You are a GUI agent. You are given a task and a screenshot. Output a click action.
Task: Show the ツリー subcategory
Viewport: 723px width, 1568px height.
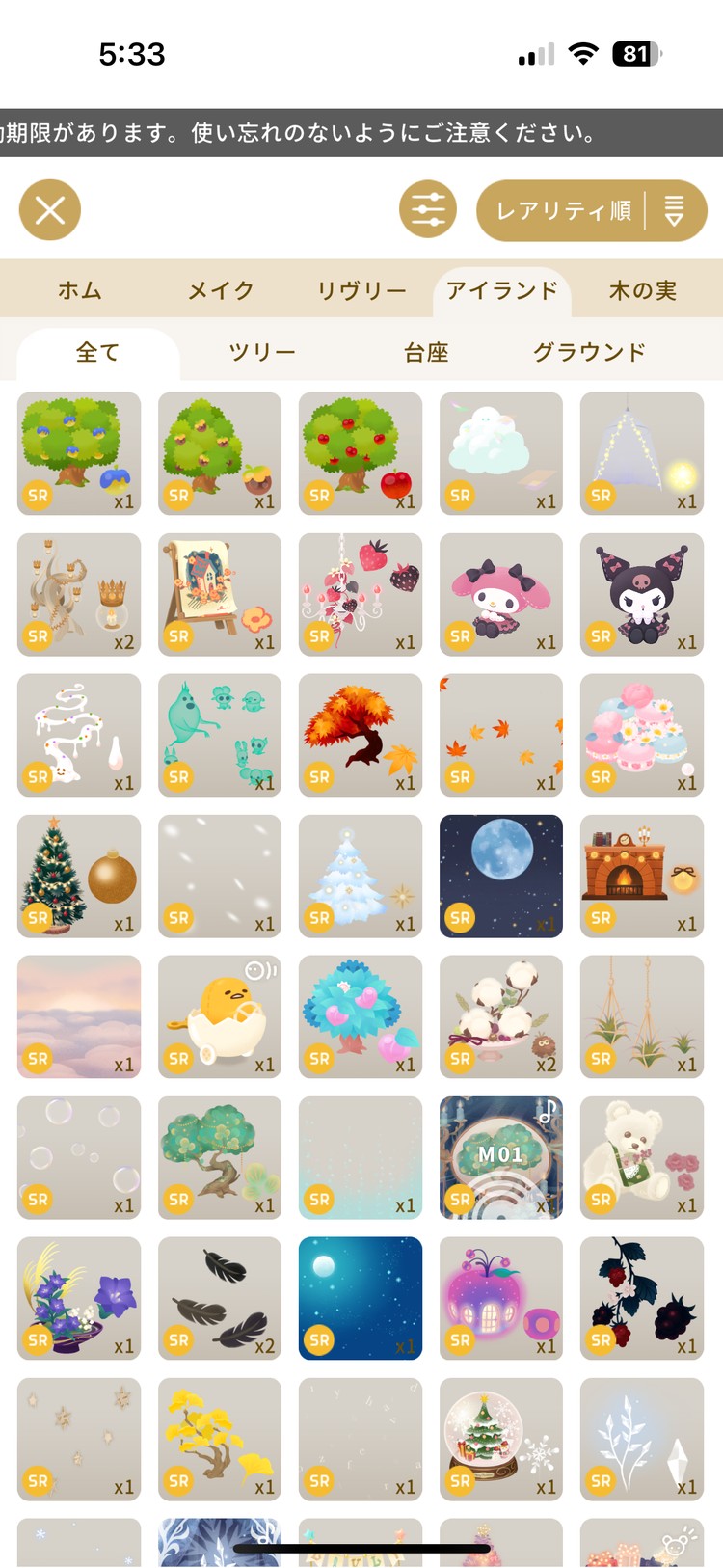tap(262, 353)
